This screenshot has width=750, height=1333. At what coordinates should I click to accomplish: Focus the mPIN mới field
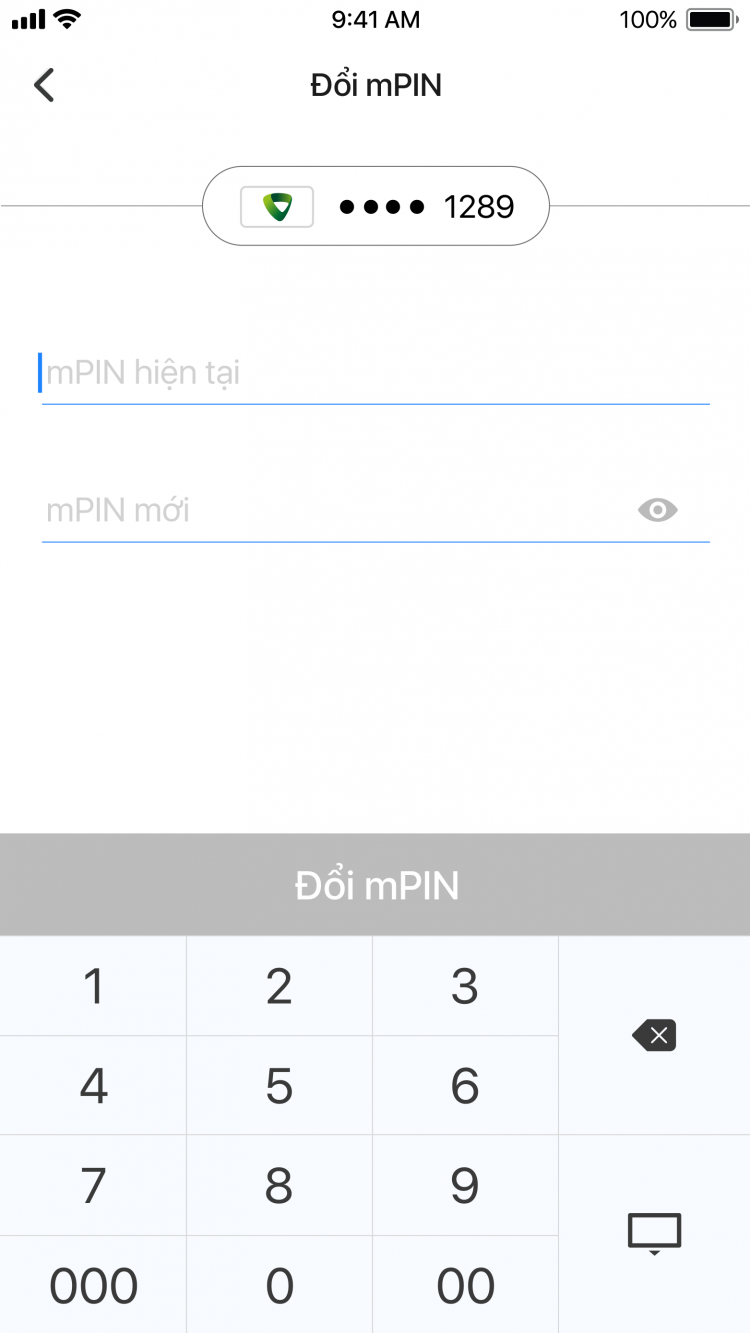coord(337,511)
